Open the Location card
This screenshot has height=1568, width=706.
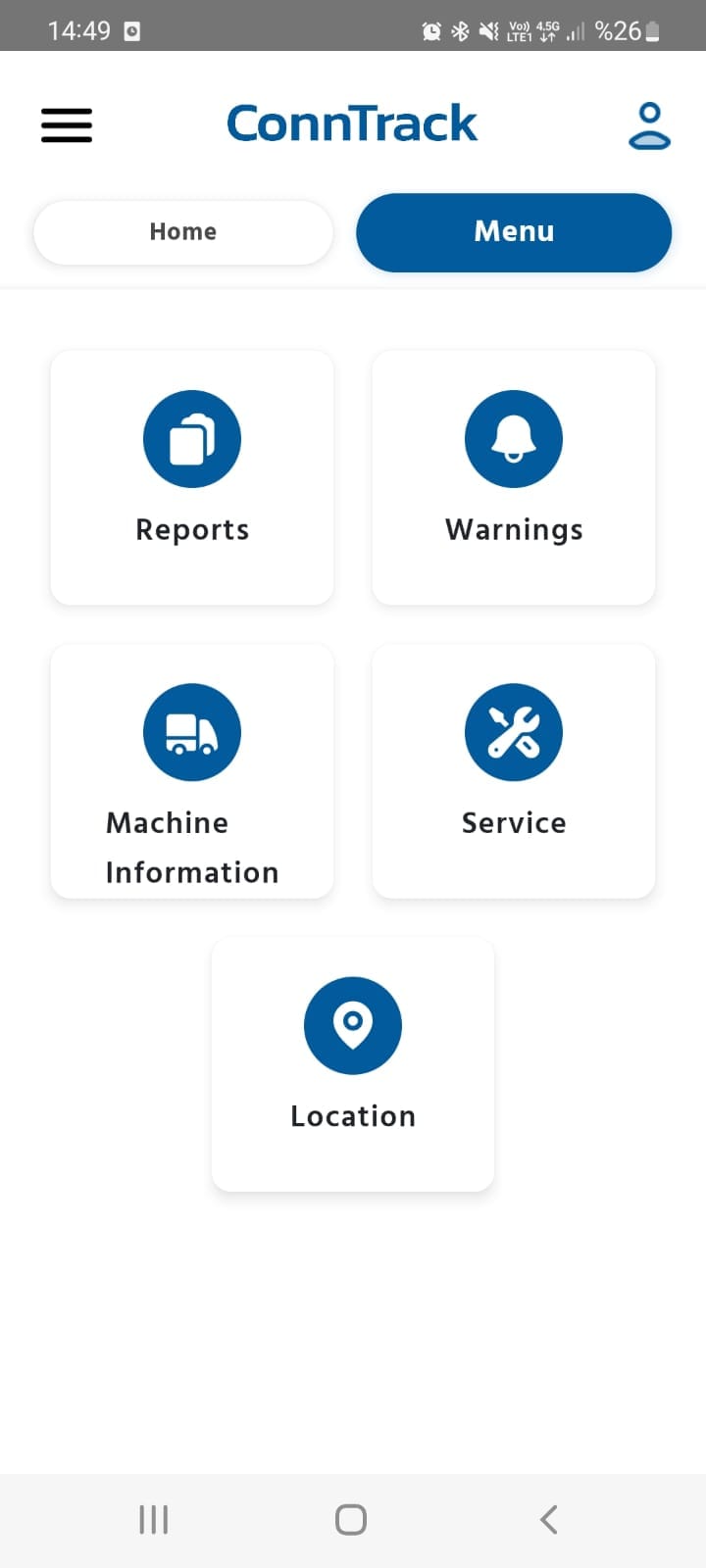353,1064
